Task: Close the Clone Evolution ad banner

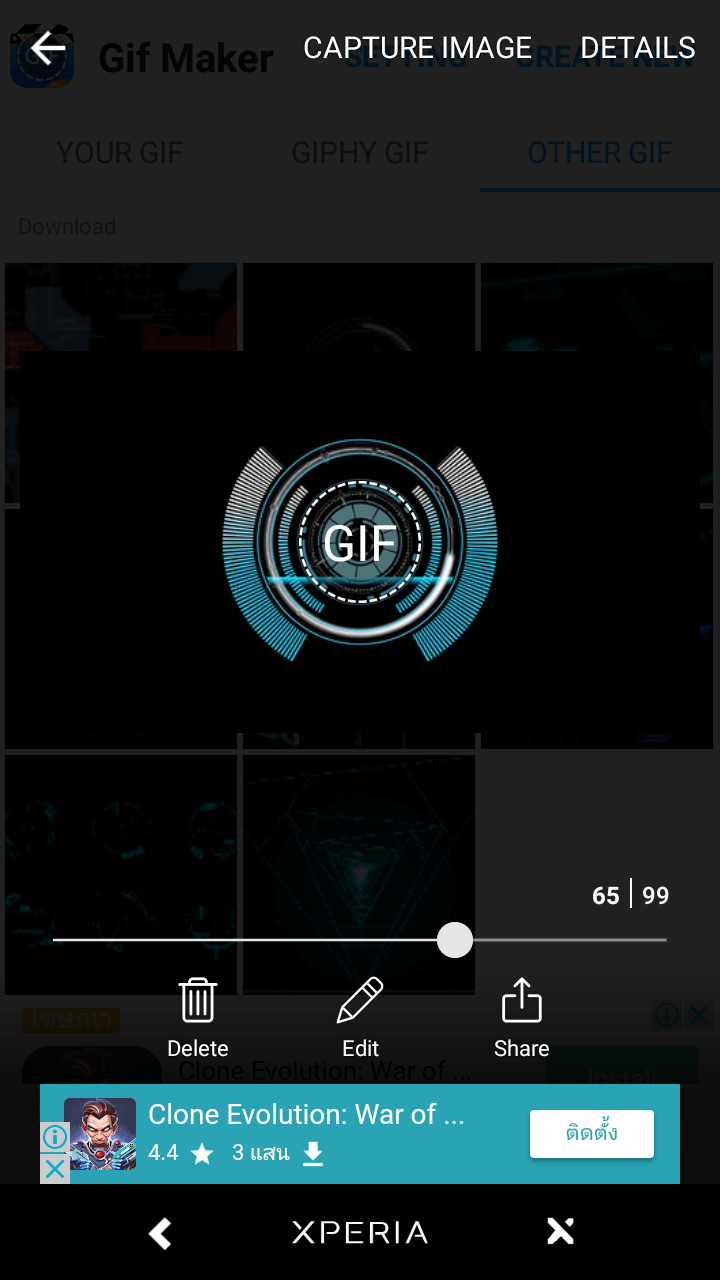Action: pos(55,1169)
